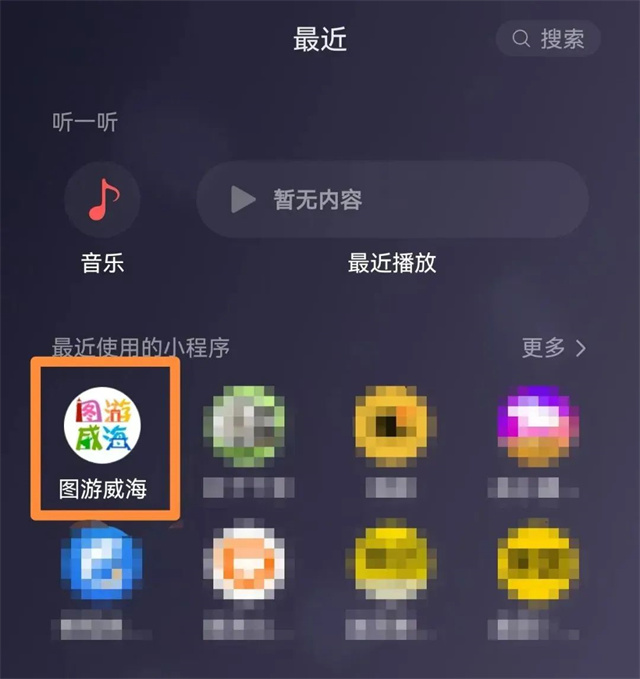Tap the 暂无内容 recent playback bar

click(x=392, y=199)
